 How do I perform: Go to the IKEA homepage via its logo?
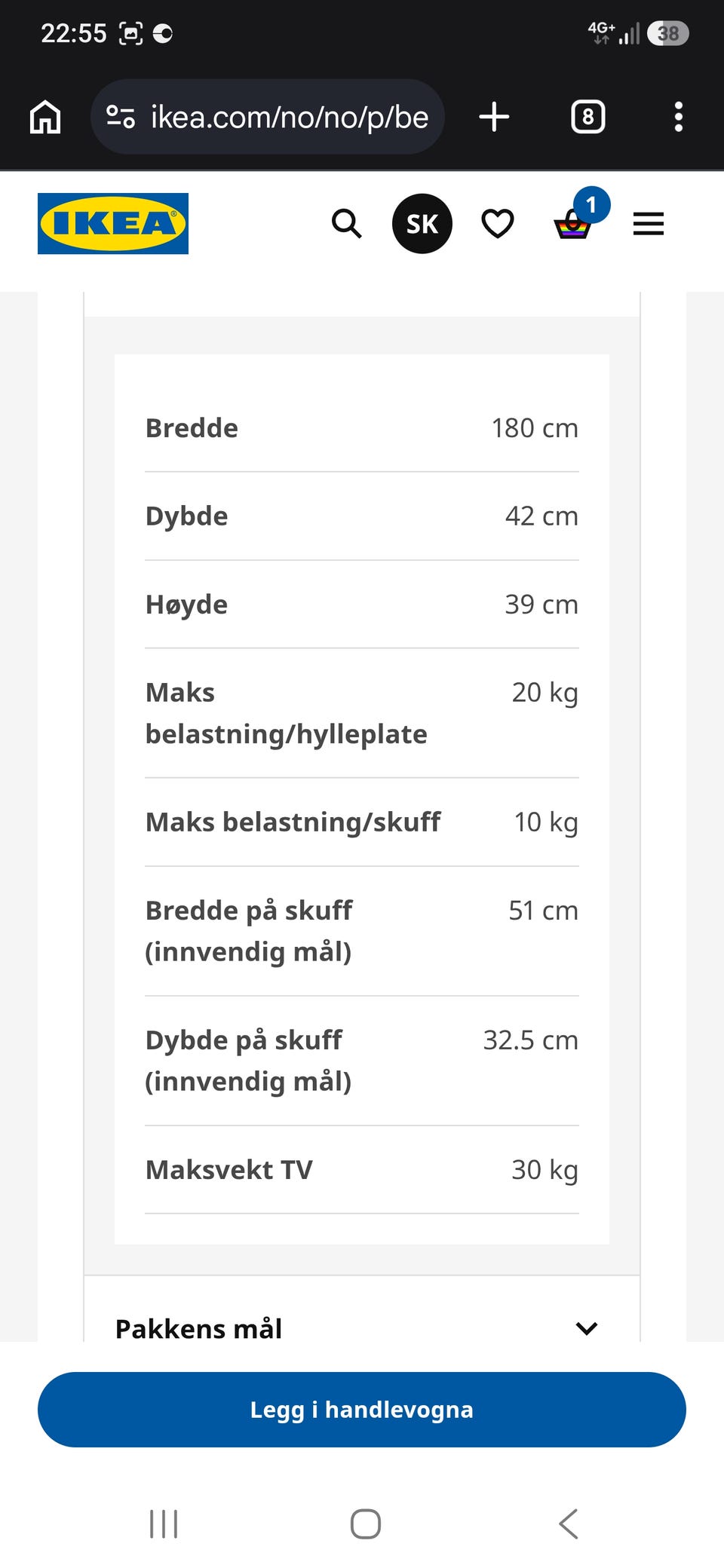point(113,224)
